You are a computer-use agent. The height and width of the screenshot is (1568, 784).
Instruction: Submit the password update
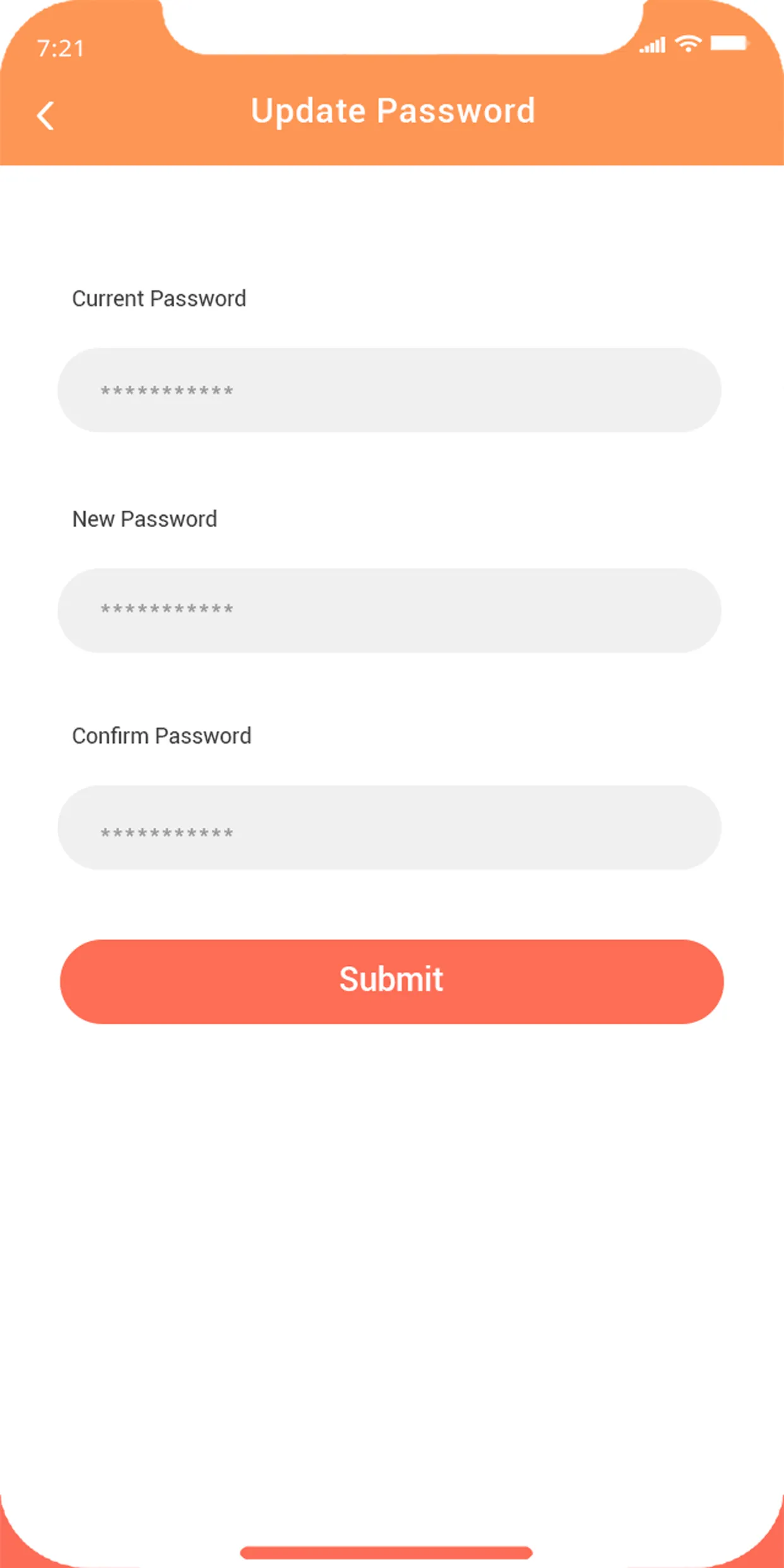pyautogui.click(x=391, y=982)
